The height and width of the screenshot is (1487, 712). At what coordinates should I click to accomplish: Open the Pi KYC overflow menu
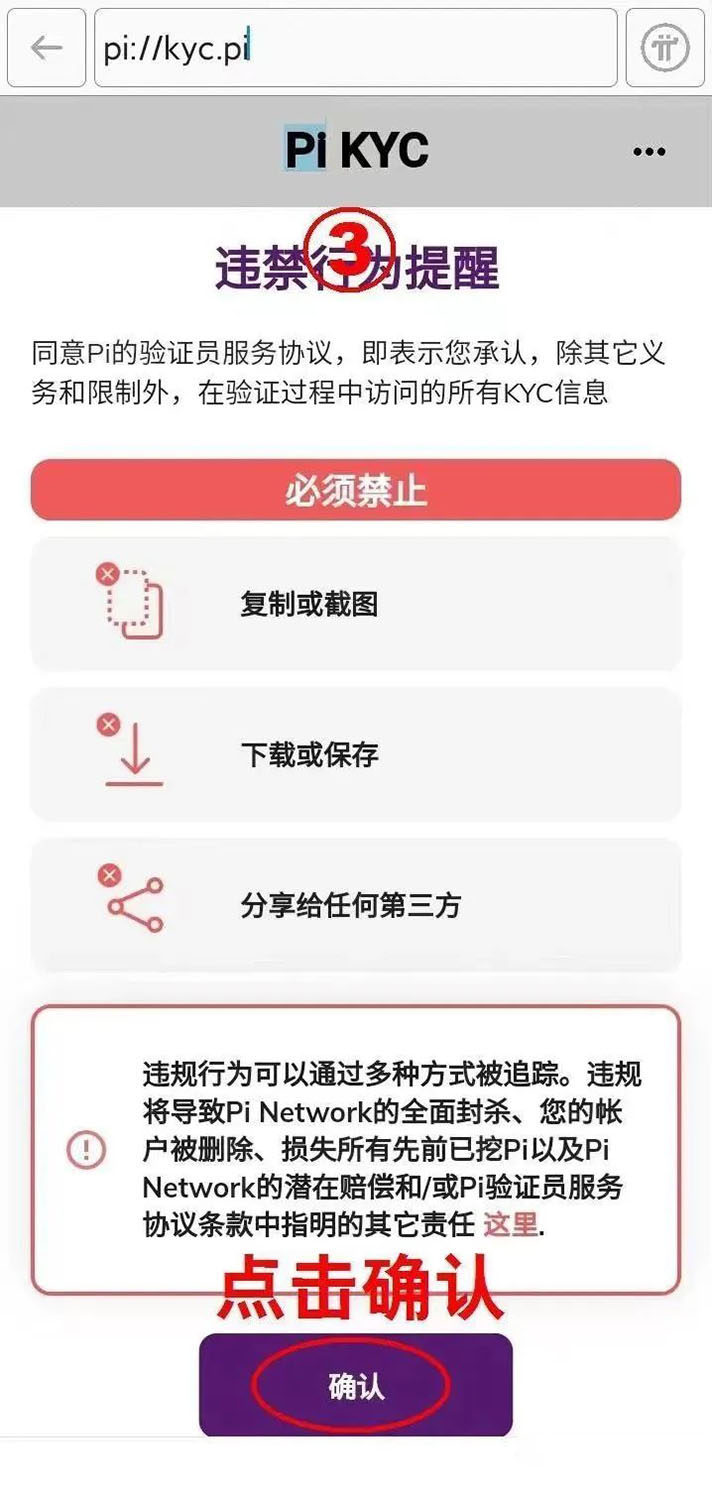pos(649,152)
